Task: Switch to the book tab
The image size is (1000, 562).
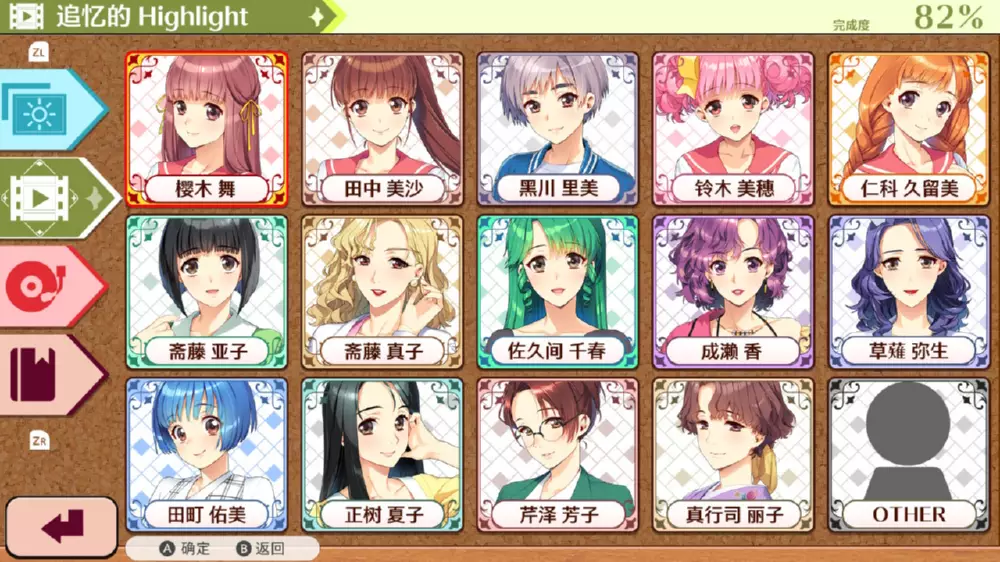Action: point(45,374)
